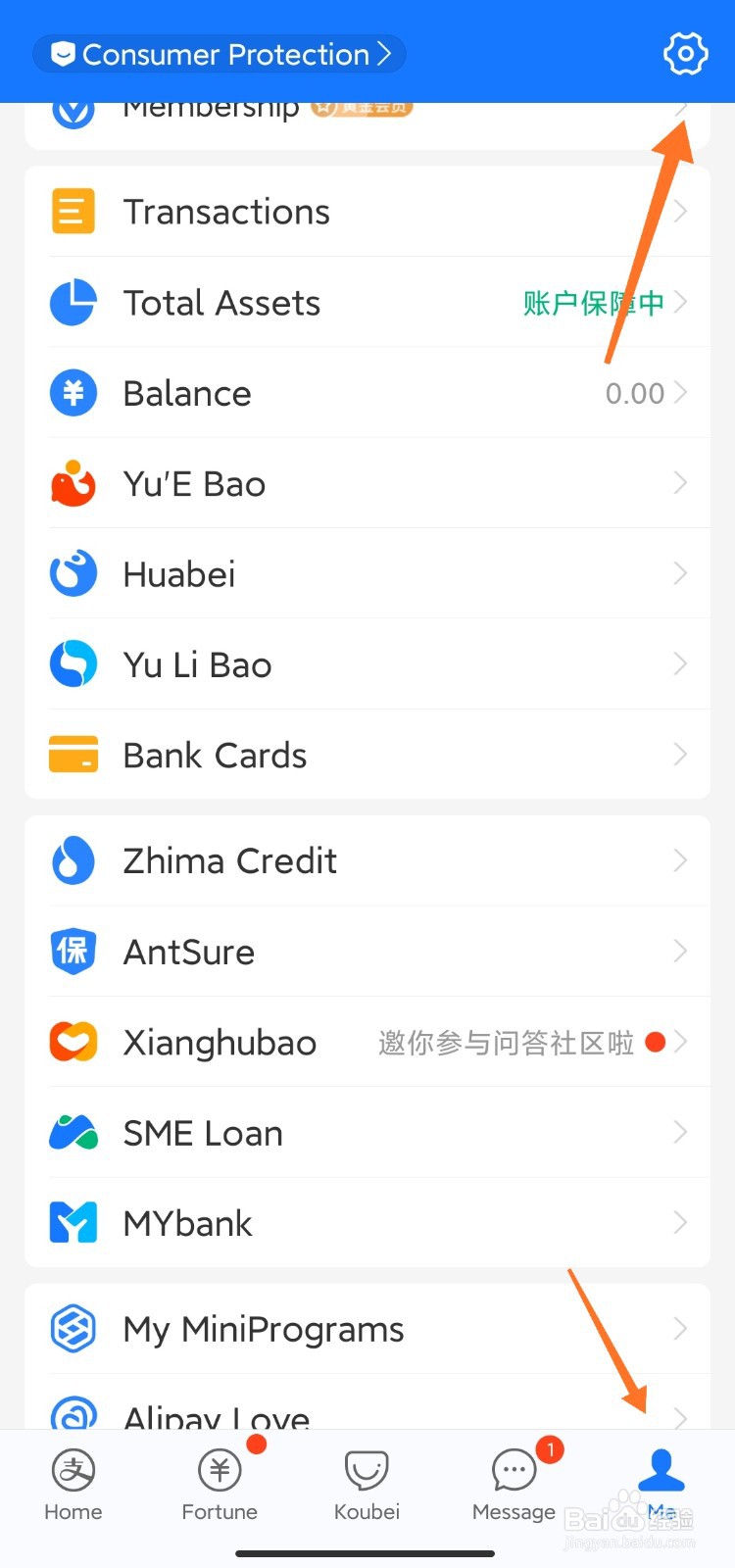Switch to the Fortune tab
The height and width of the screenshot is (1568, 735).
click(220, 1485)
